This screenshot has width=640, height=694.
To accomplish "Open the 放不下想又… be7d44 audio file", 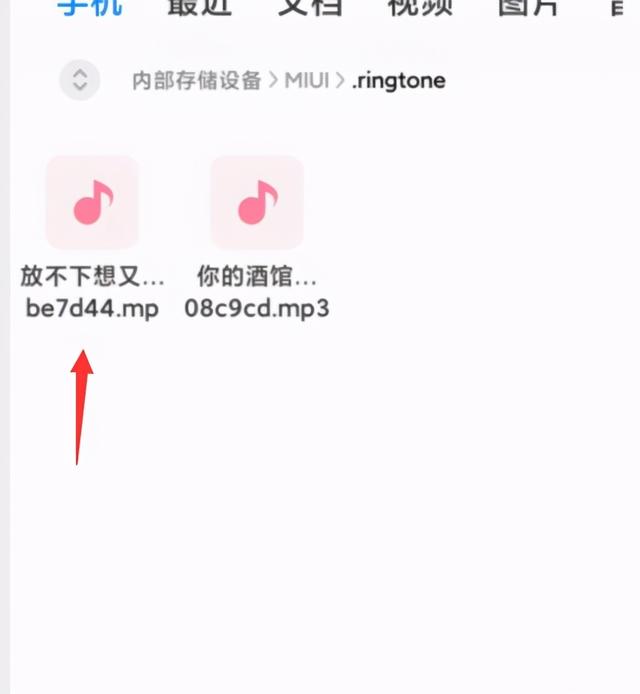I will coord(92,203).
